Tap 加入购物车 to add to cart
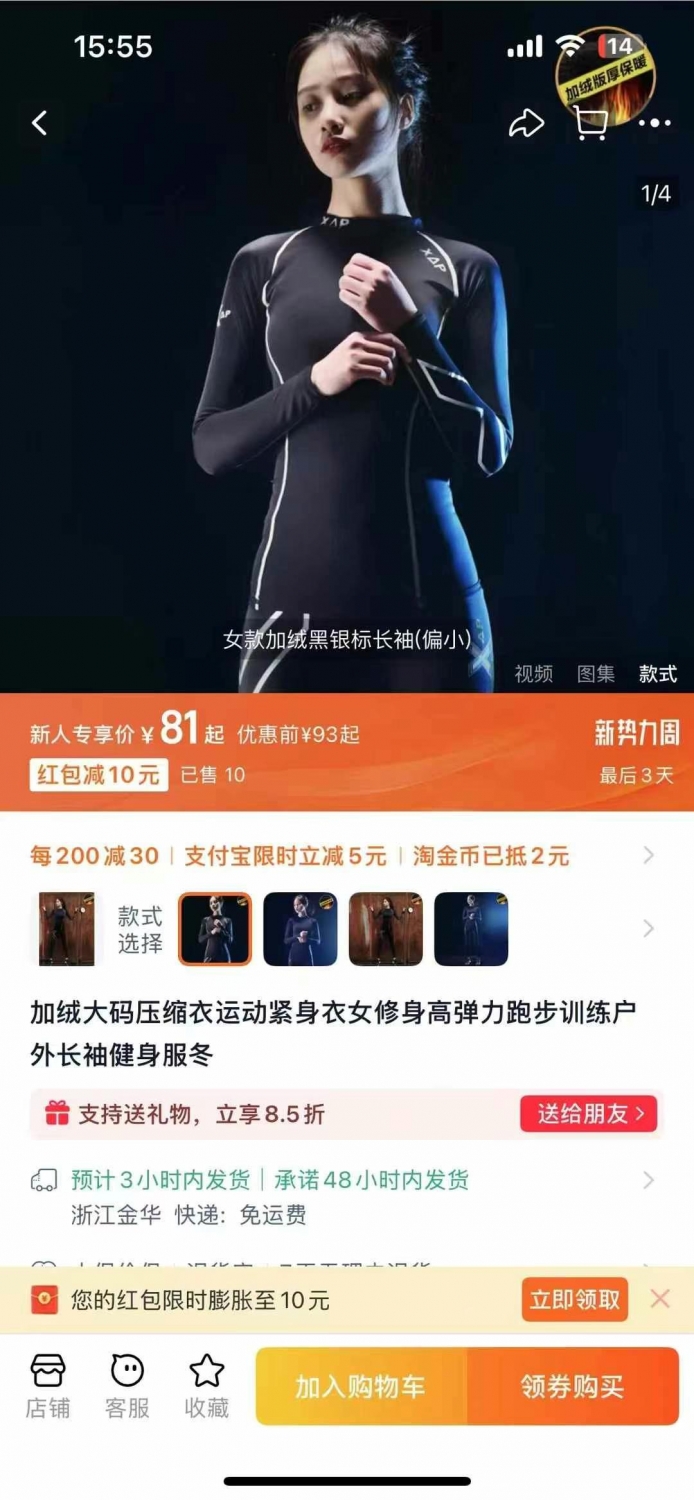Screen dimensions: 694x1500 (361, 1386)
